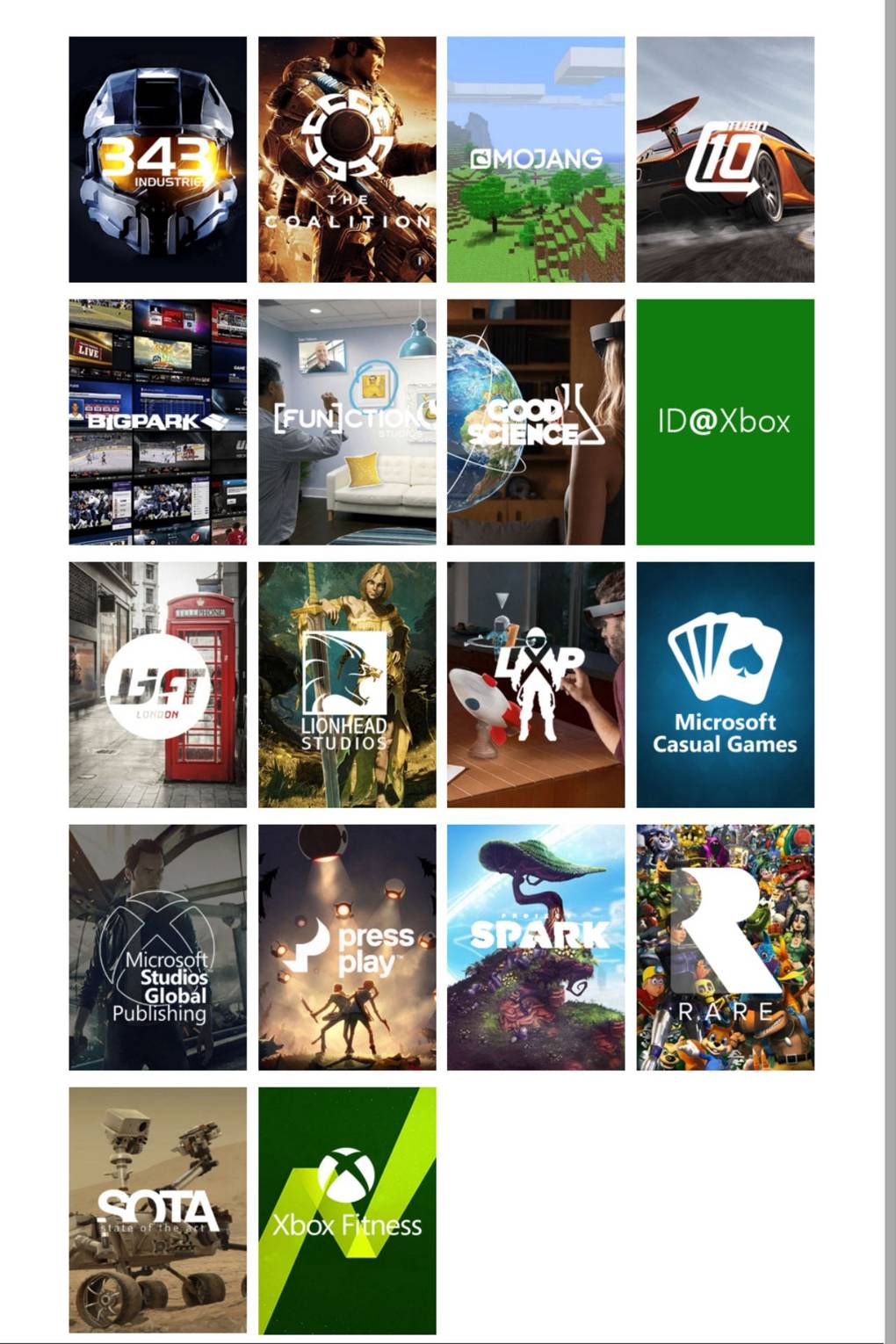Tap the Lionhead Studios tile
The width and height of the screenshot is (896, 1344).
pos(347,684)
